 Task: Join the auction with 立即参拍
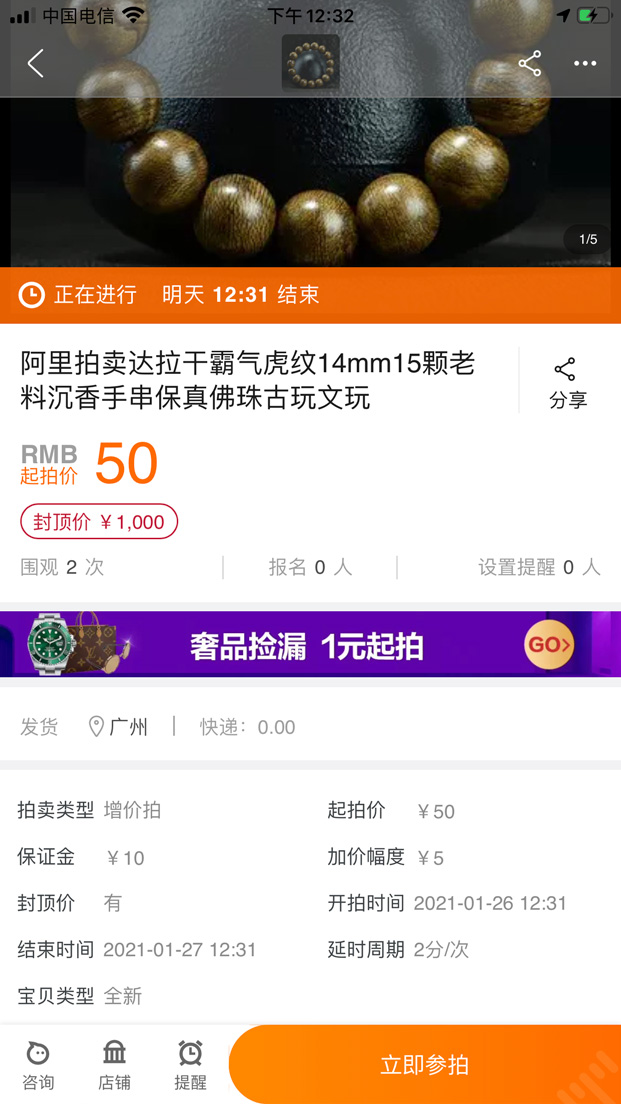[424, 1064]
